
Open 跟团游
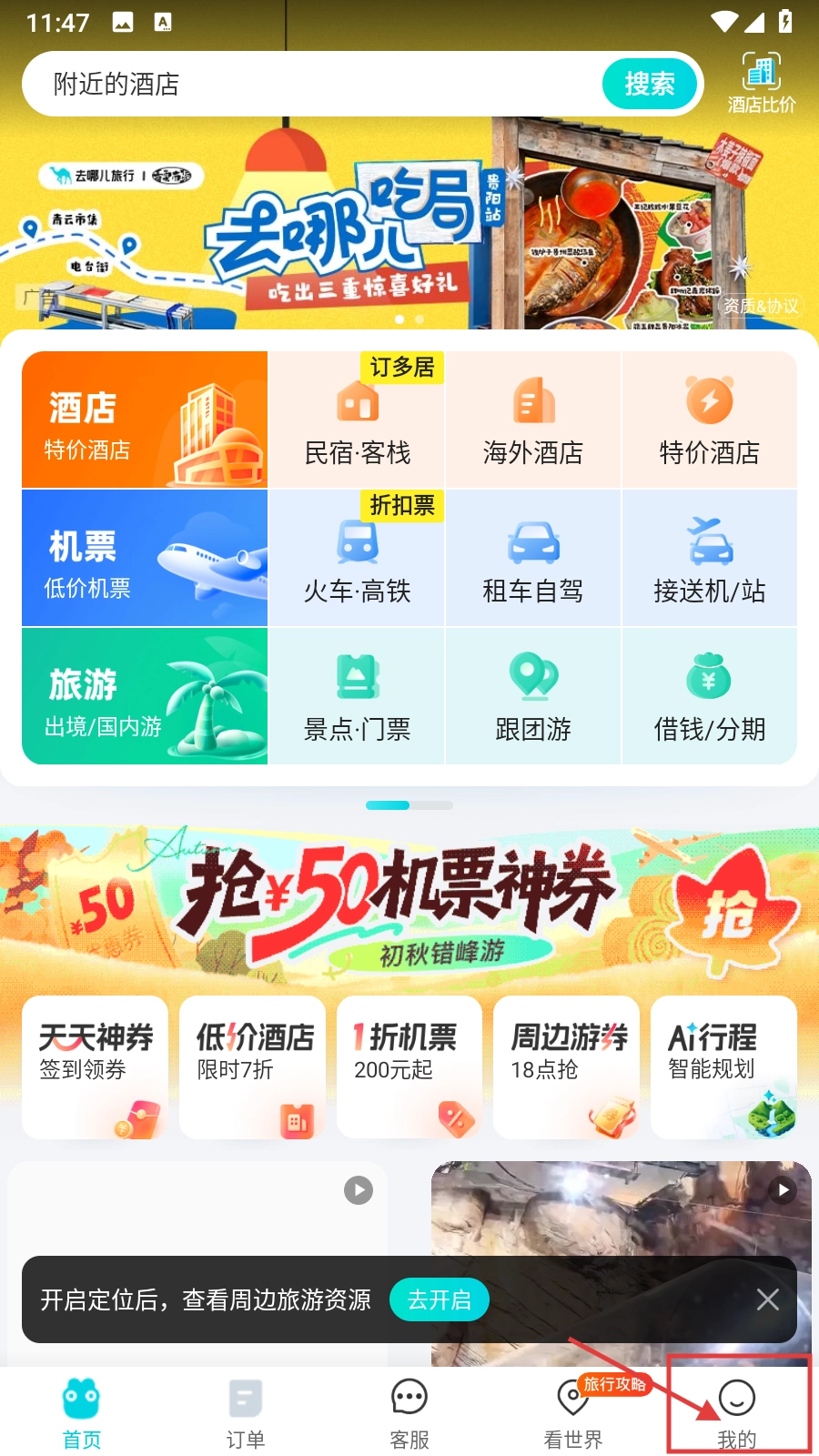533,697
